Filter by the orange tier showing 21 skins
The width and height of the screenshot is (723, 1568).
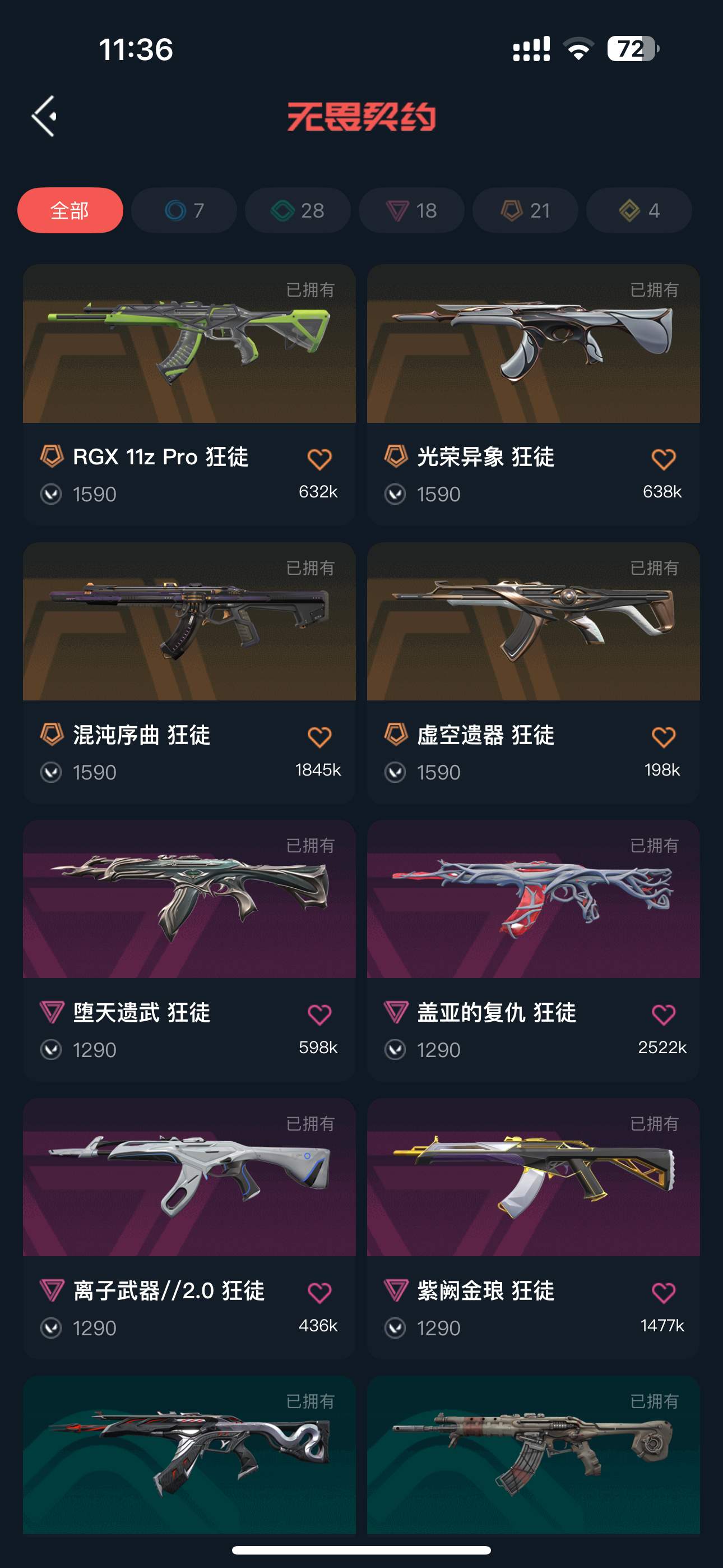pyautogui.click(x=525, y=210)
